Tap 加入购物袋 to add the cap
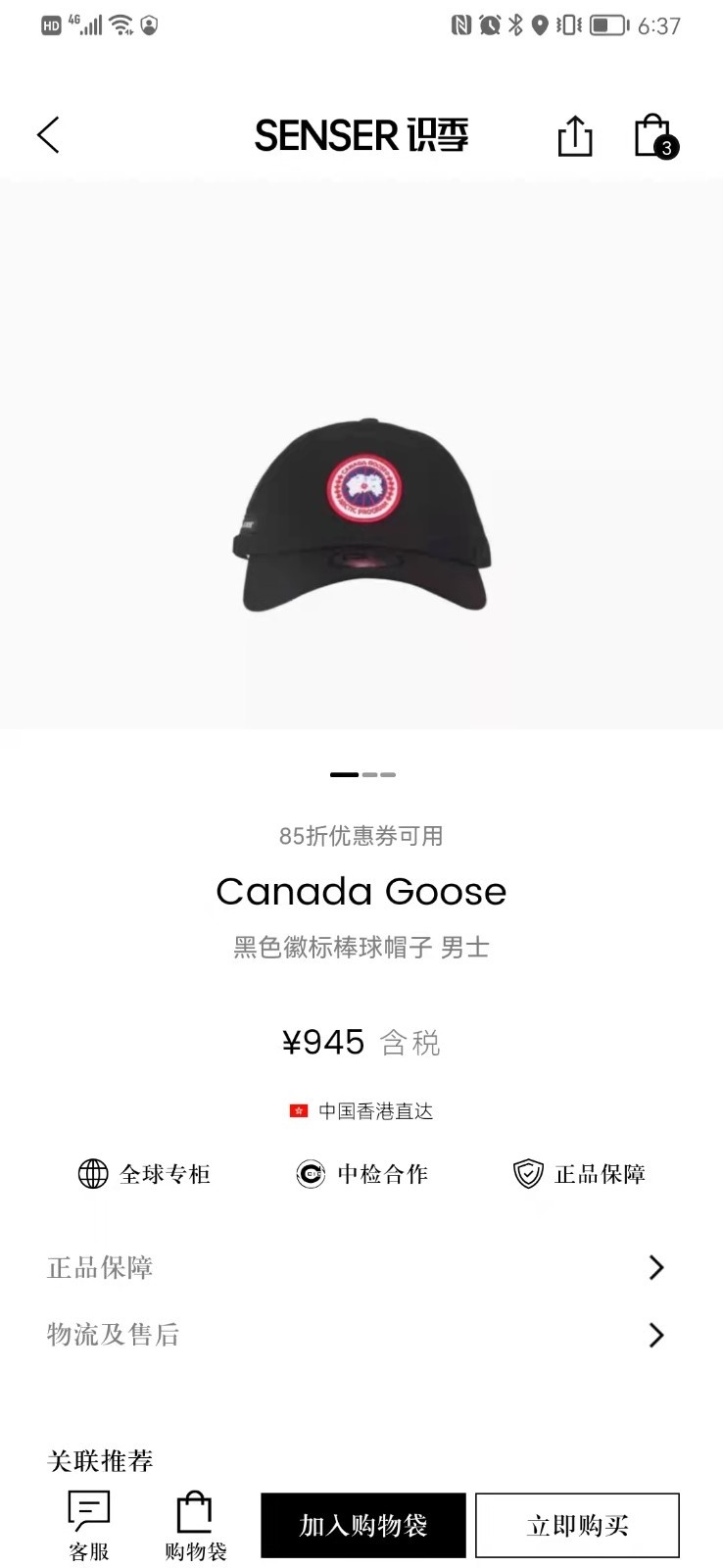723x1568 pixels. tap(363, 1525)
